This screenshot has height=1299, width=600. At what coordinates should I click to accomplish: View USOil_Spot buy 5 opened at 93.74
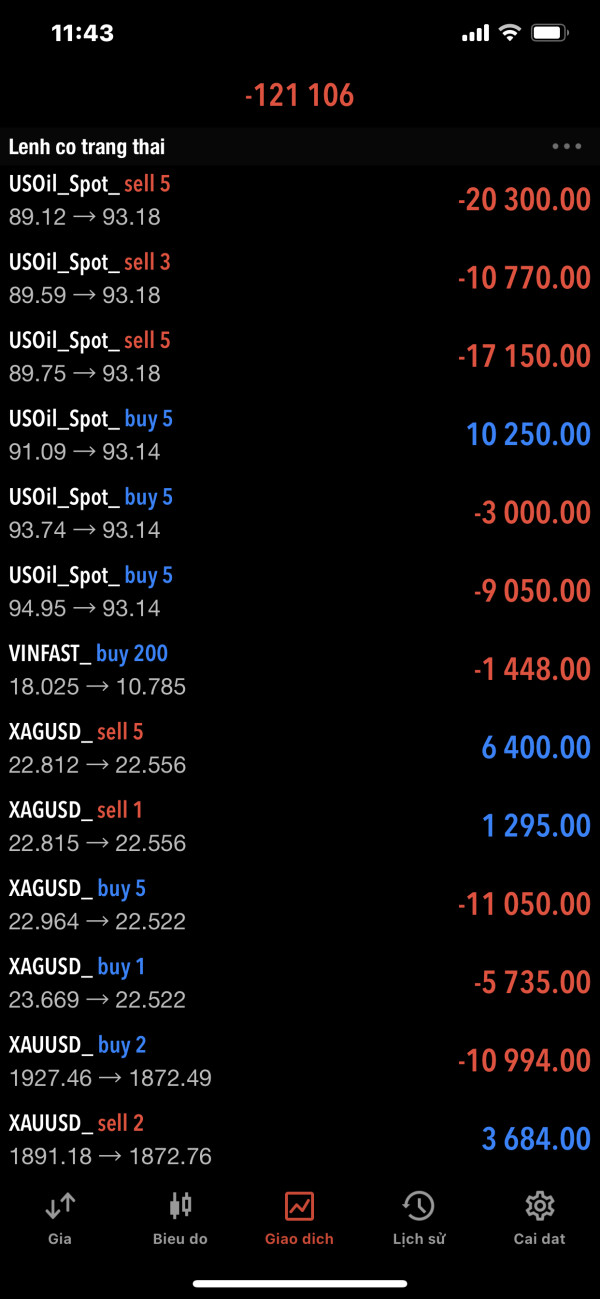(300, 513)
